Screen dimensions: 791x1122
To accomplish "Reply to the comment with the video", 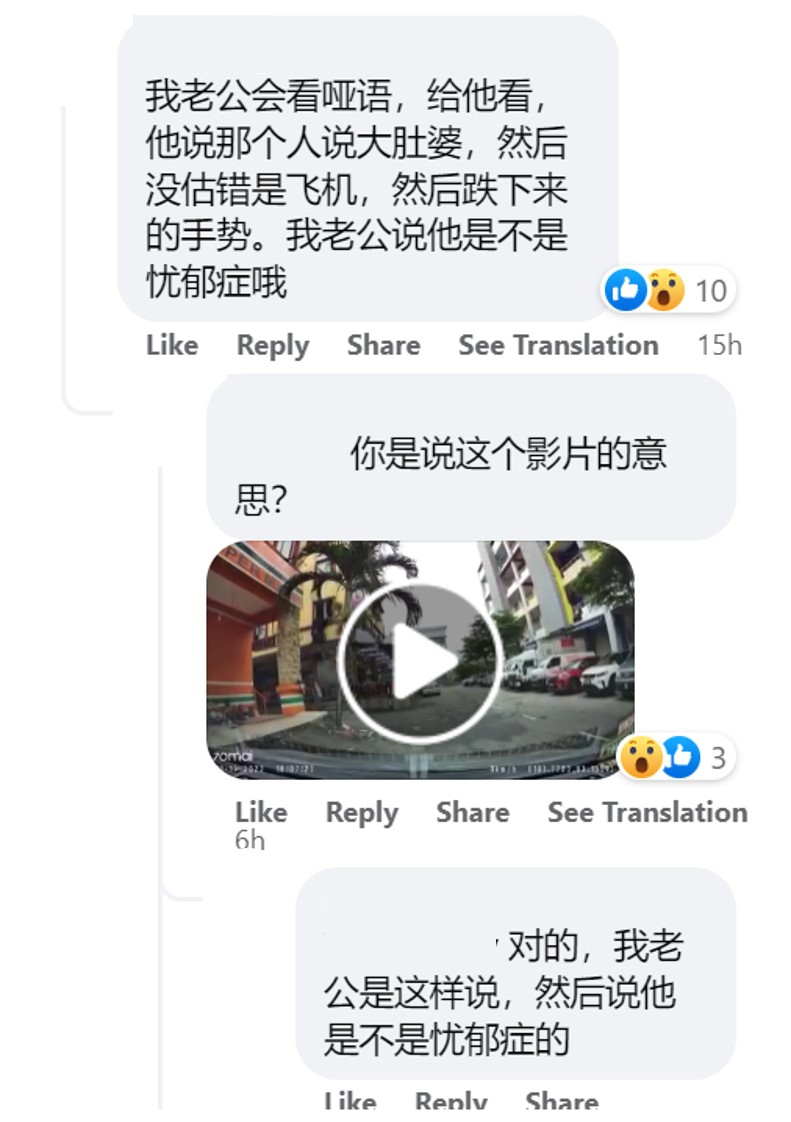I will pyautogui.click(x=361, y=812).
